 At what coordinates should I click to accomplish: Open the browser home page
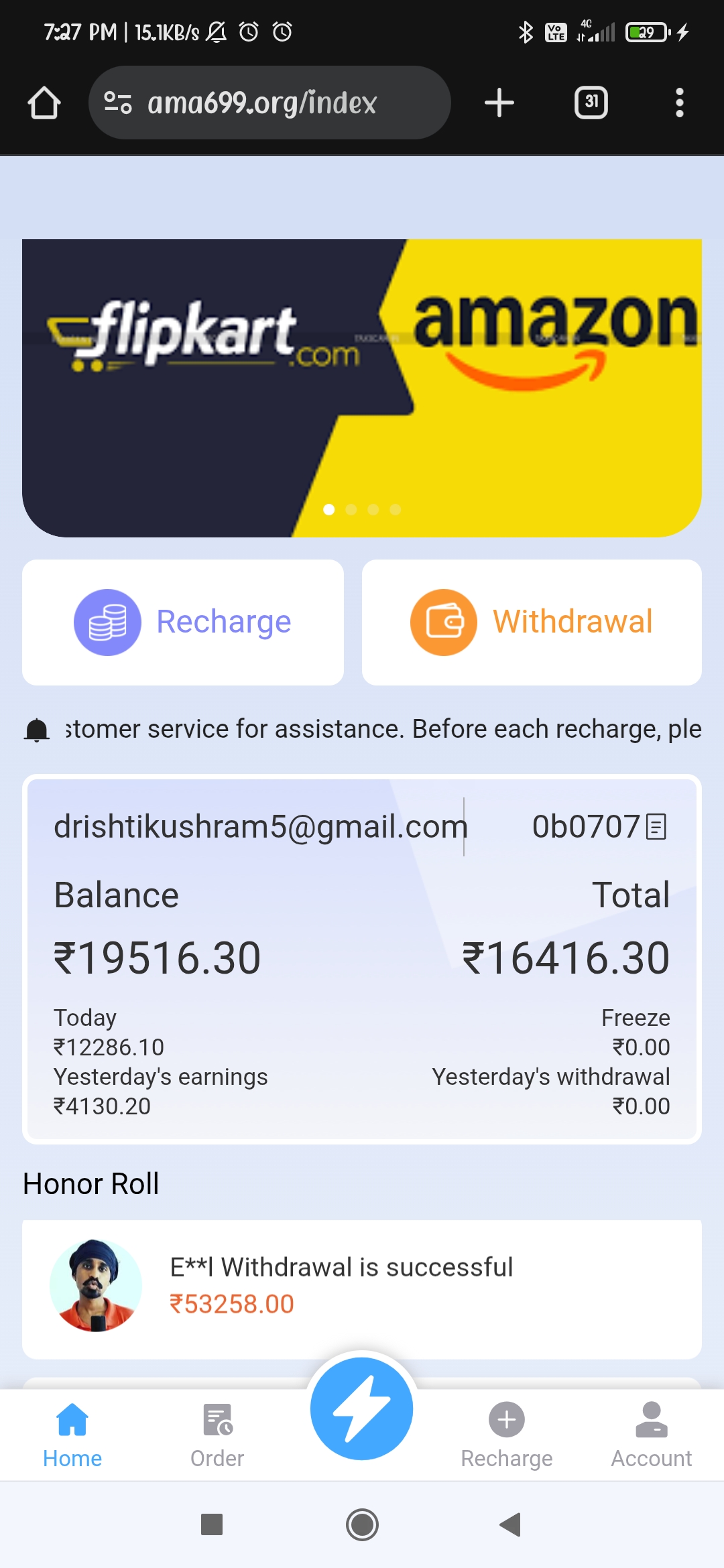[44, 103]
